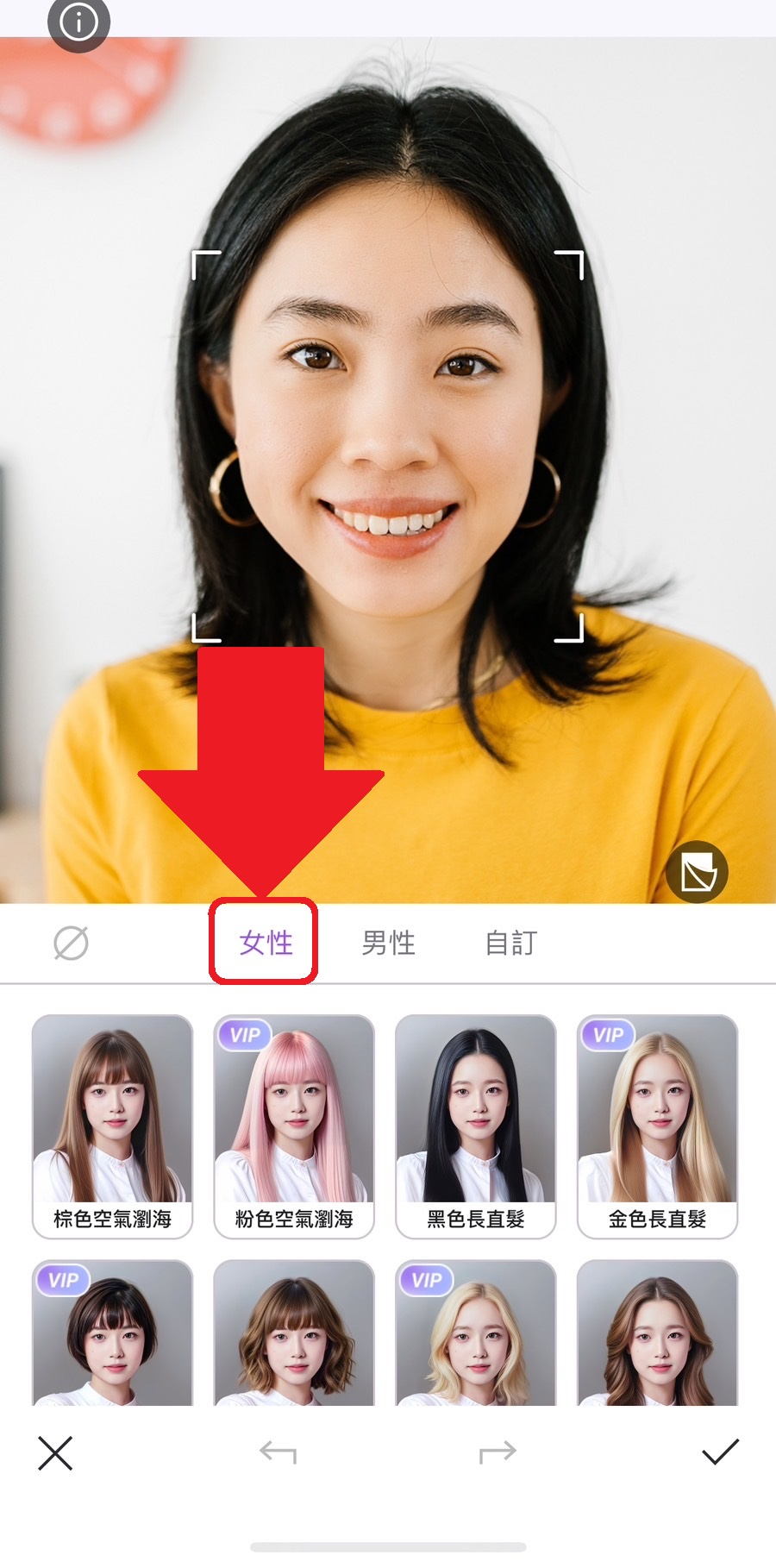Redo the change
This screenshot has height=1568, width=776.
coord(498,1453)
